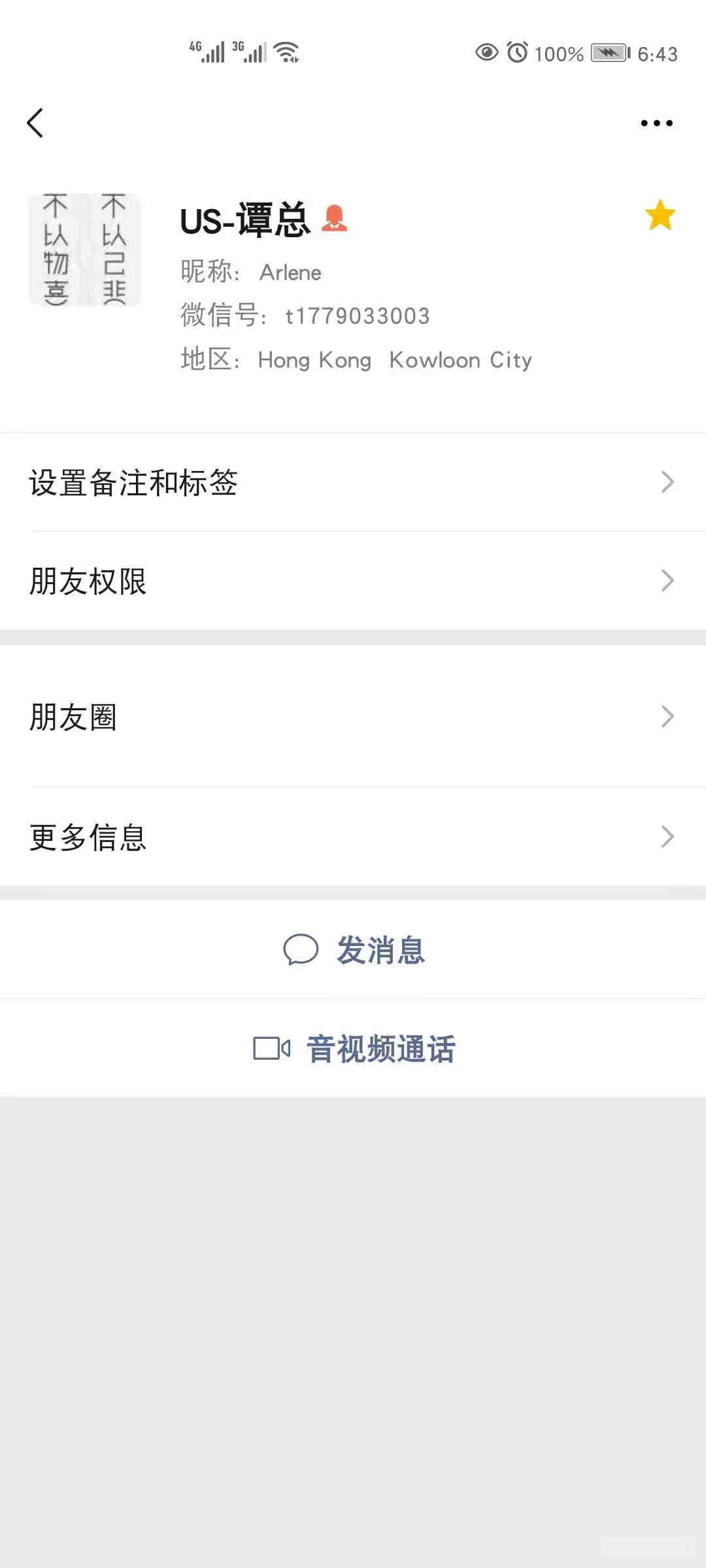View the contact's profile picture
Image resolution: width=706 pixels, height=1568 pixels.
pos(84,250)
